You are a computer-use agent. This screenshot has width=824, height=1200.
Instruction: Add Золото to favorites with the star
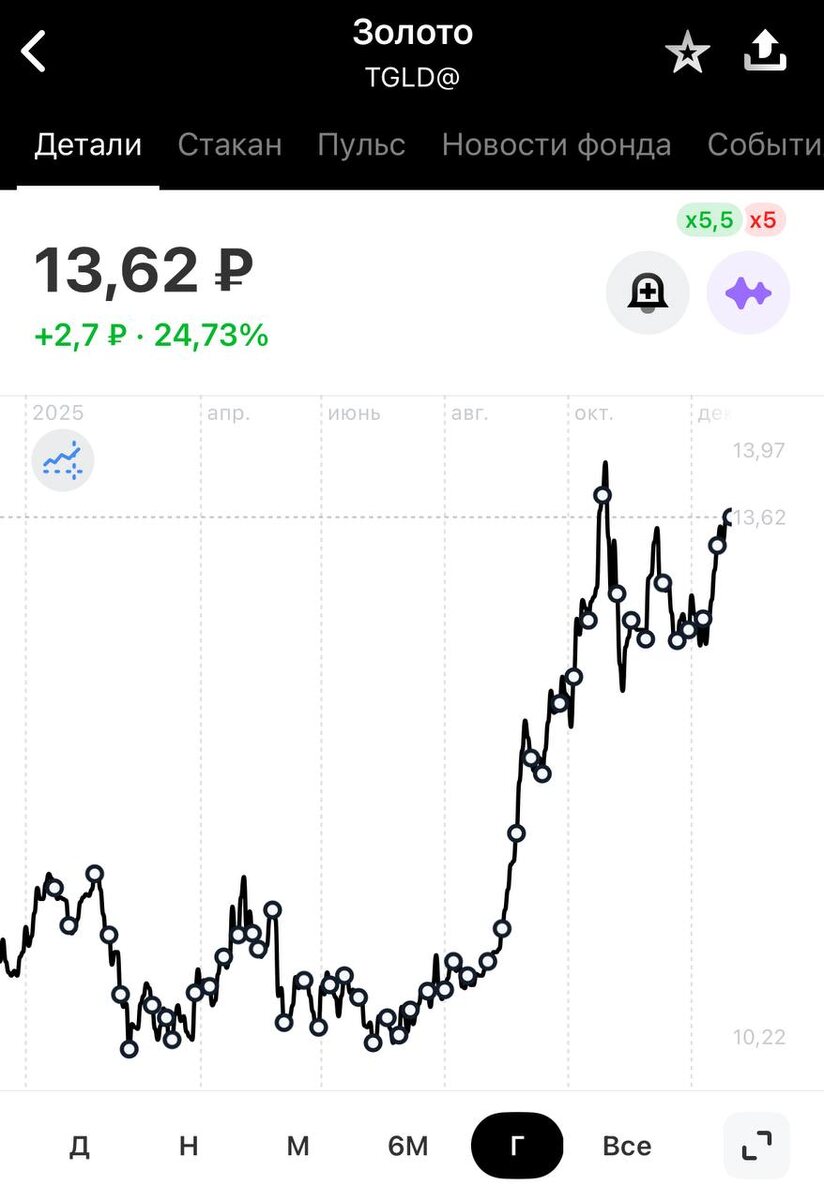pos(687,52)
